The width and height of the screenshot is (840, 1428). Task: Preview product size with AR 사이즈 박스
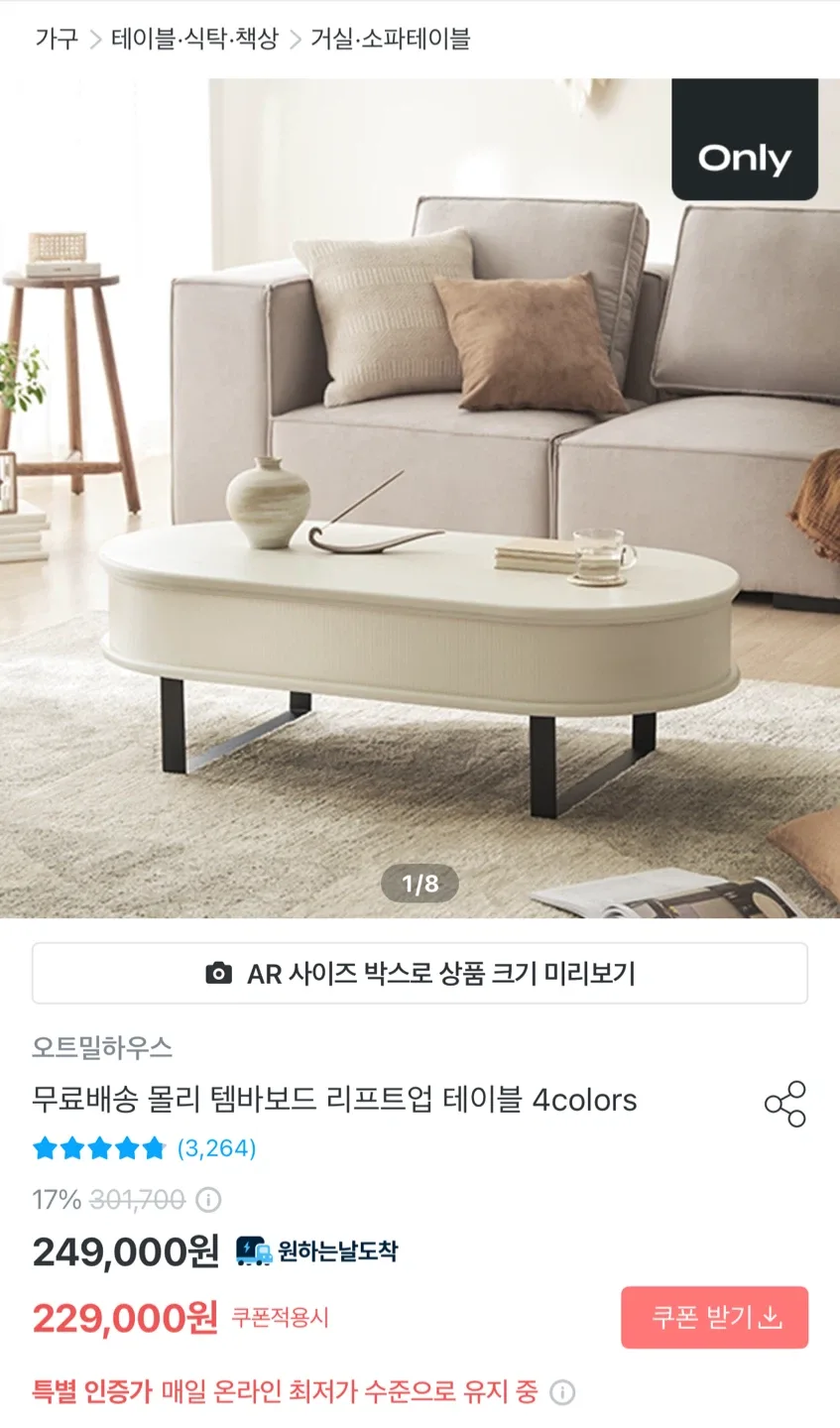point(420,973)
